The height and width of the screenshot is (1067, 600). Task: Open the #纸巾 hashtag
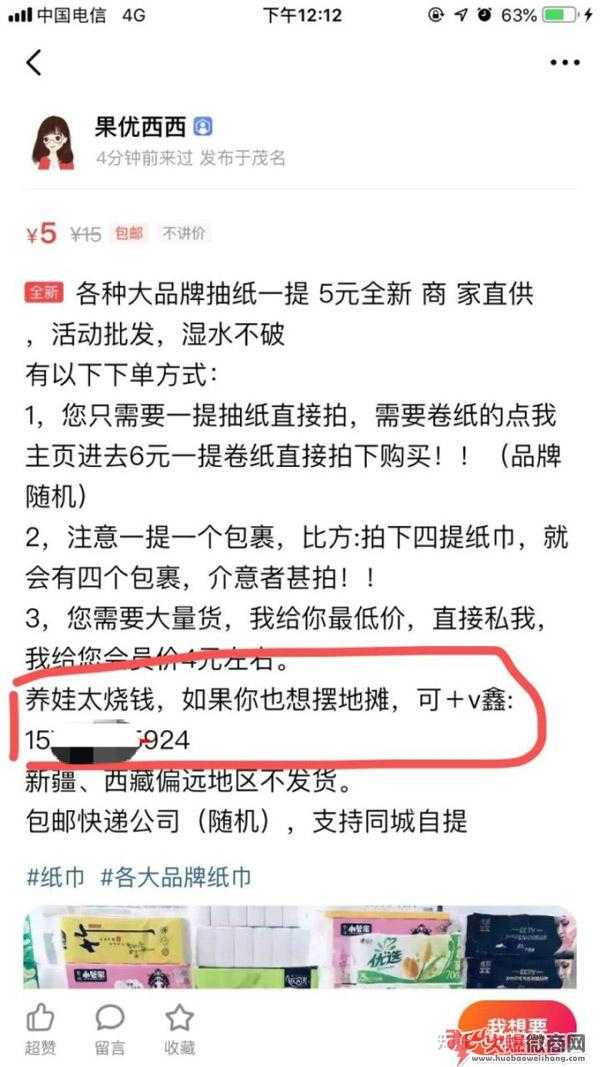(56, 877)
